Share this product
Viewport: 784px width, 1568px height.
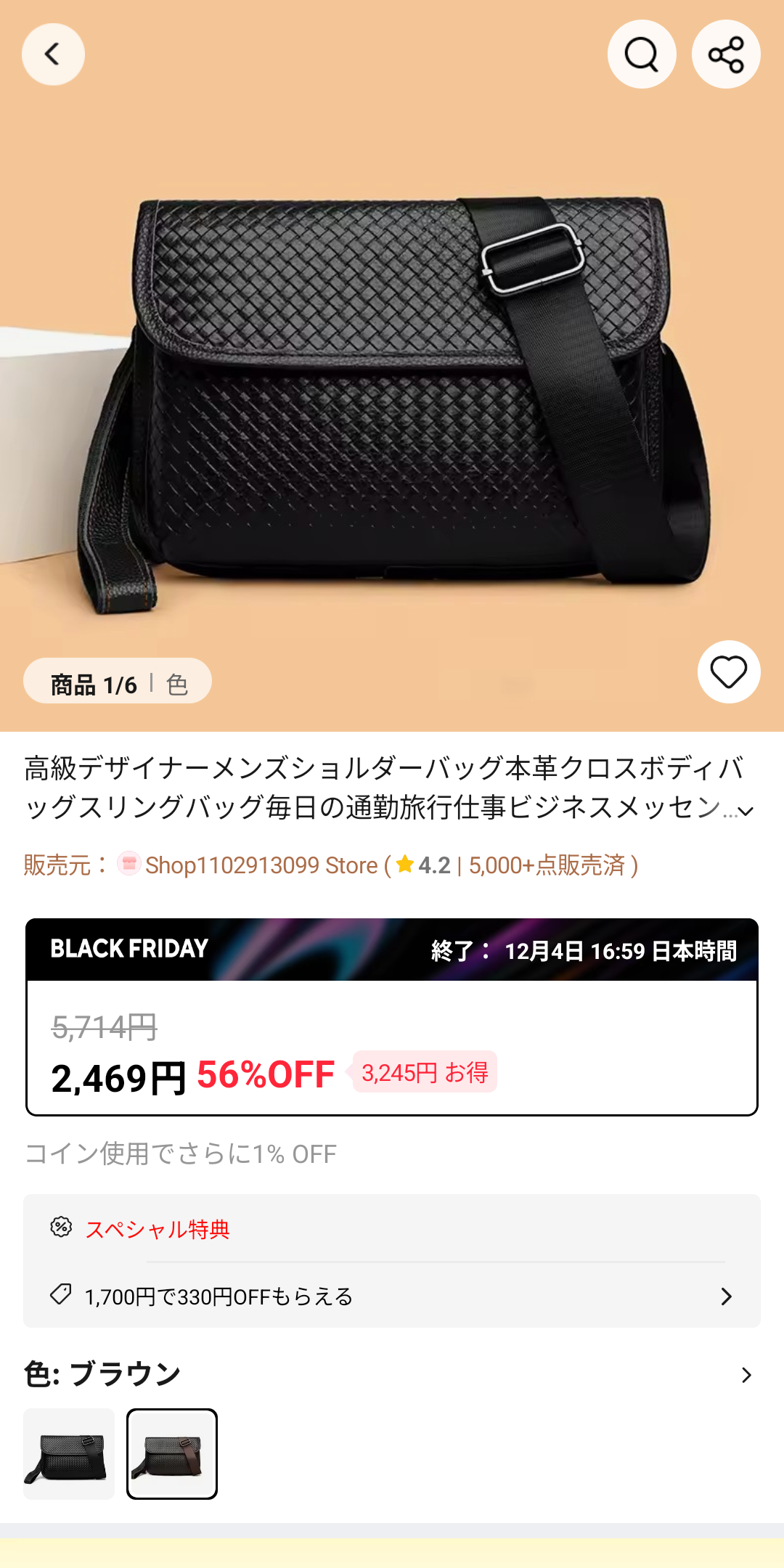726,54
